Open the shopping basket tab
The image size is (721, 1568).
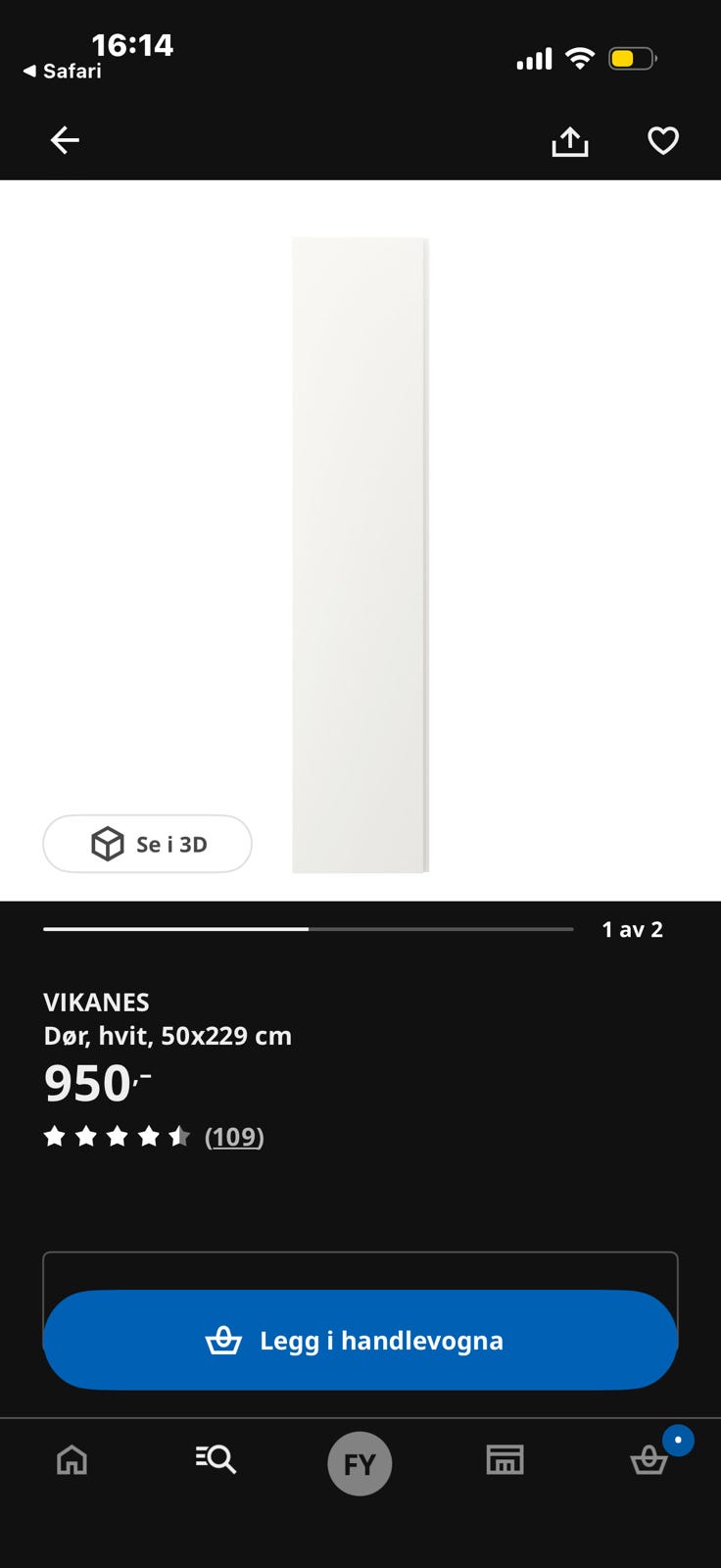coord(650,1458)
